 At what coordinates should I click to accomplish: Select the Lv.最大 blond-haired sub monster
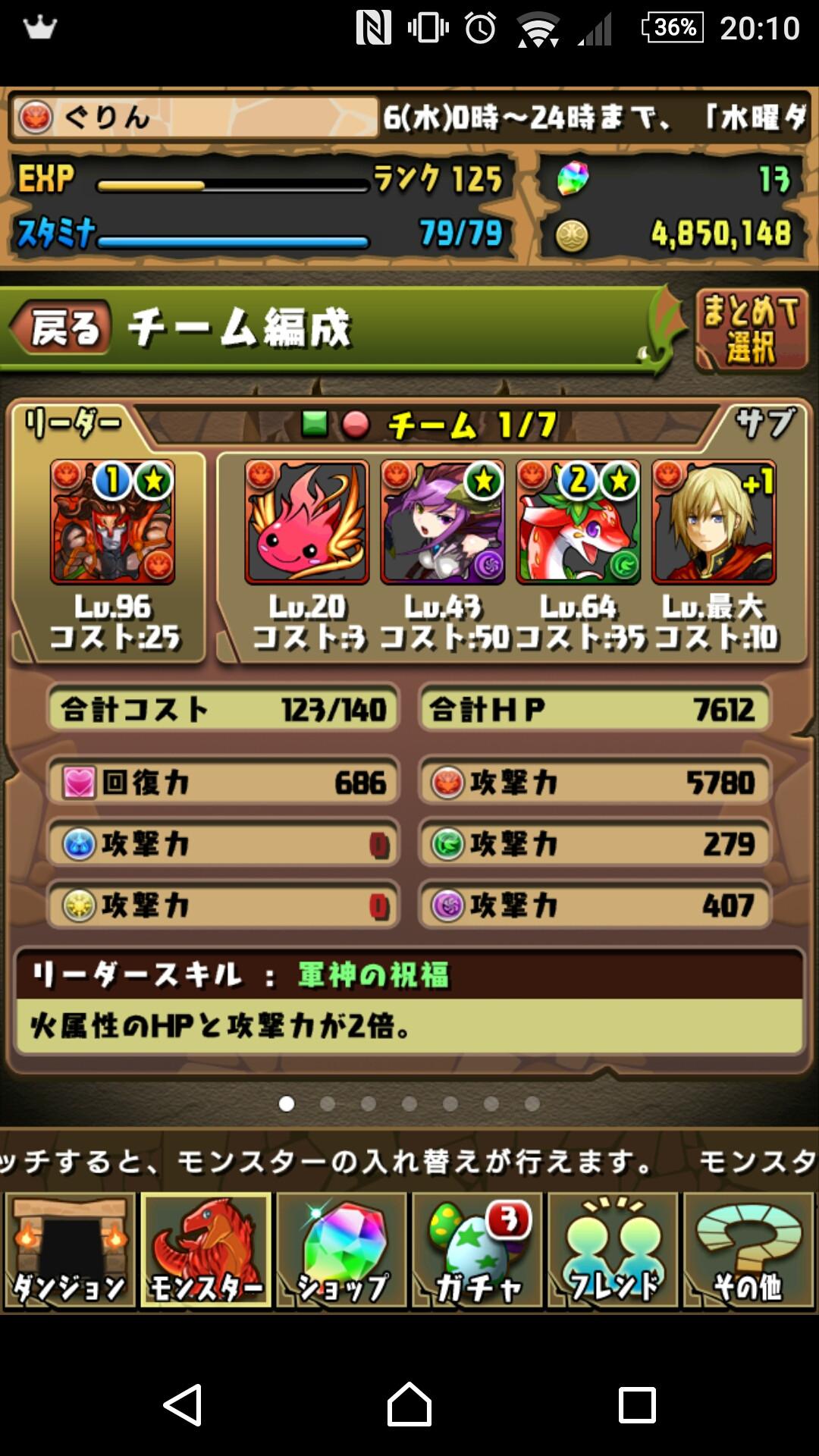pyautogui.click(x=714, y=522)
